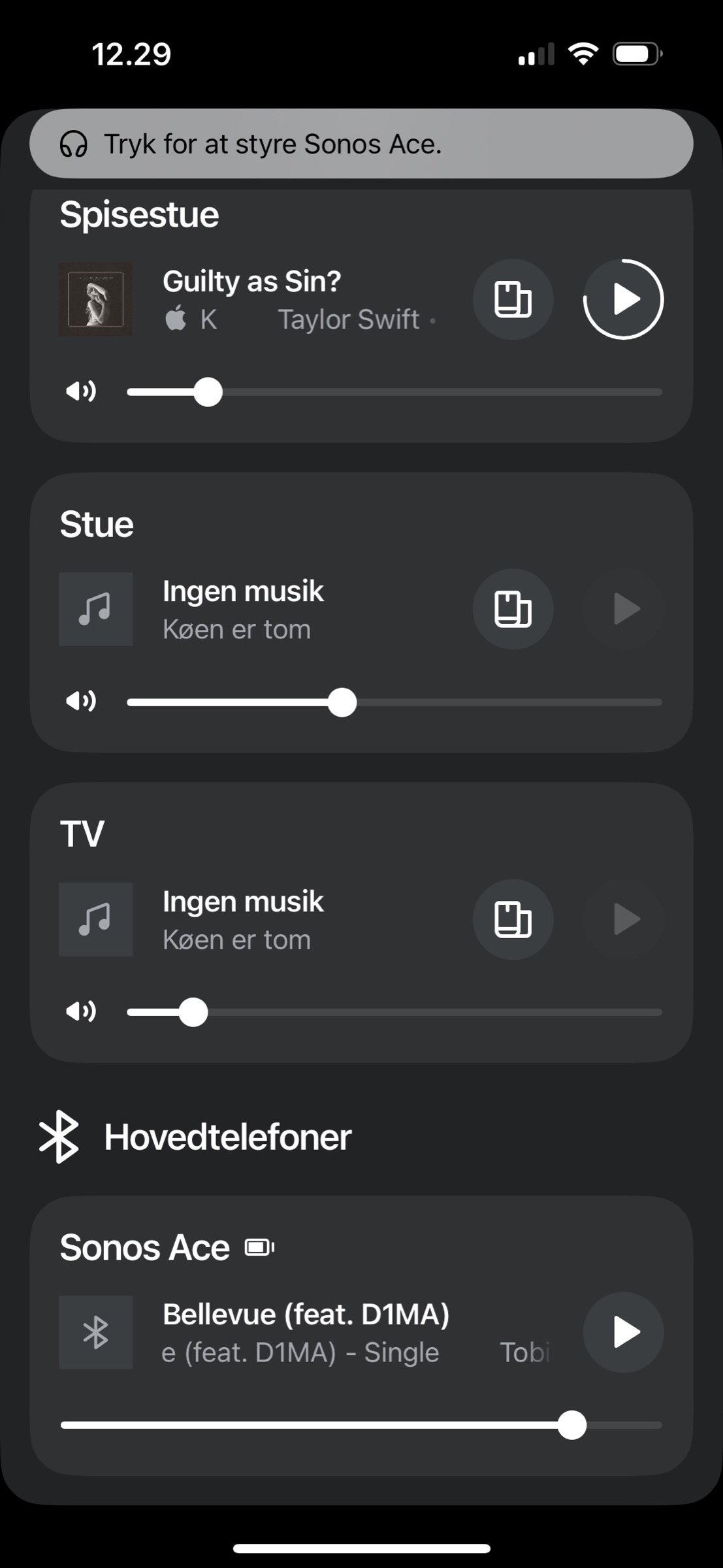Tap the play button in TV
The image size is (723, 1568).
(623, 919)
